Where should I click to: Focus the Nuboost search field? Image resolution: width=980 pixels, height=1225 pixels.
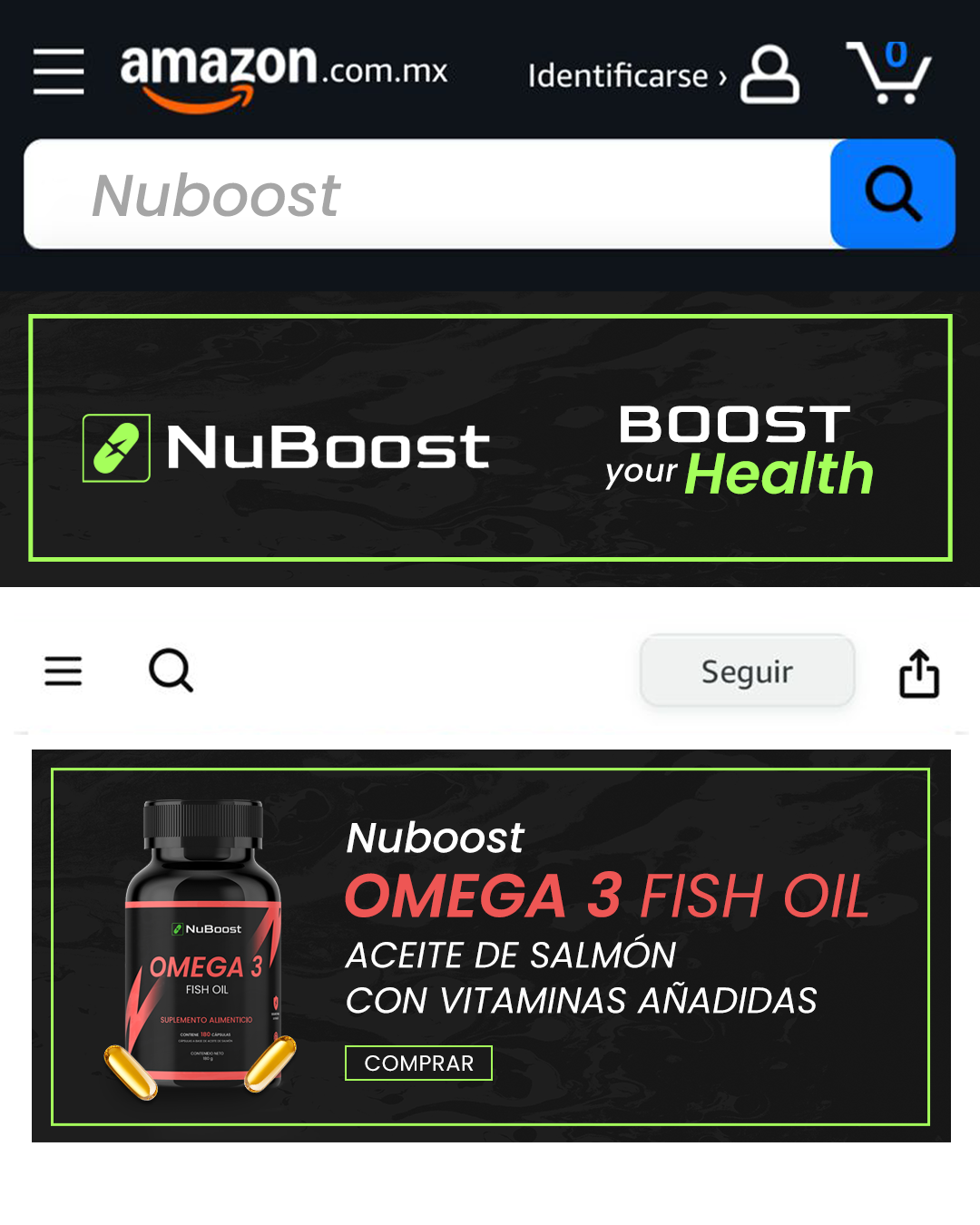point(426,194)
